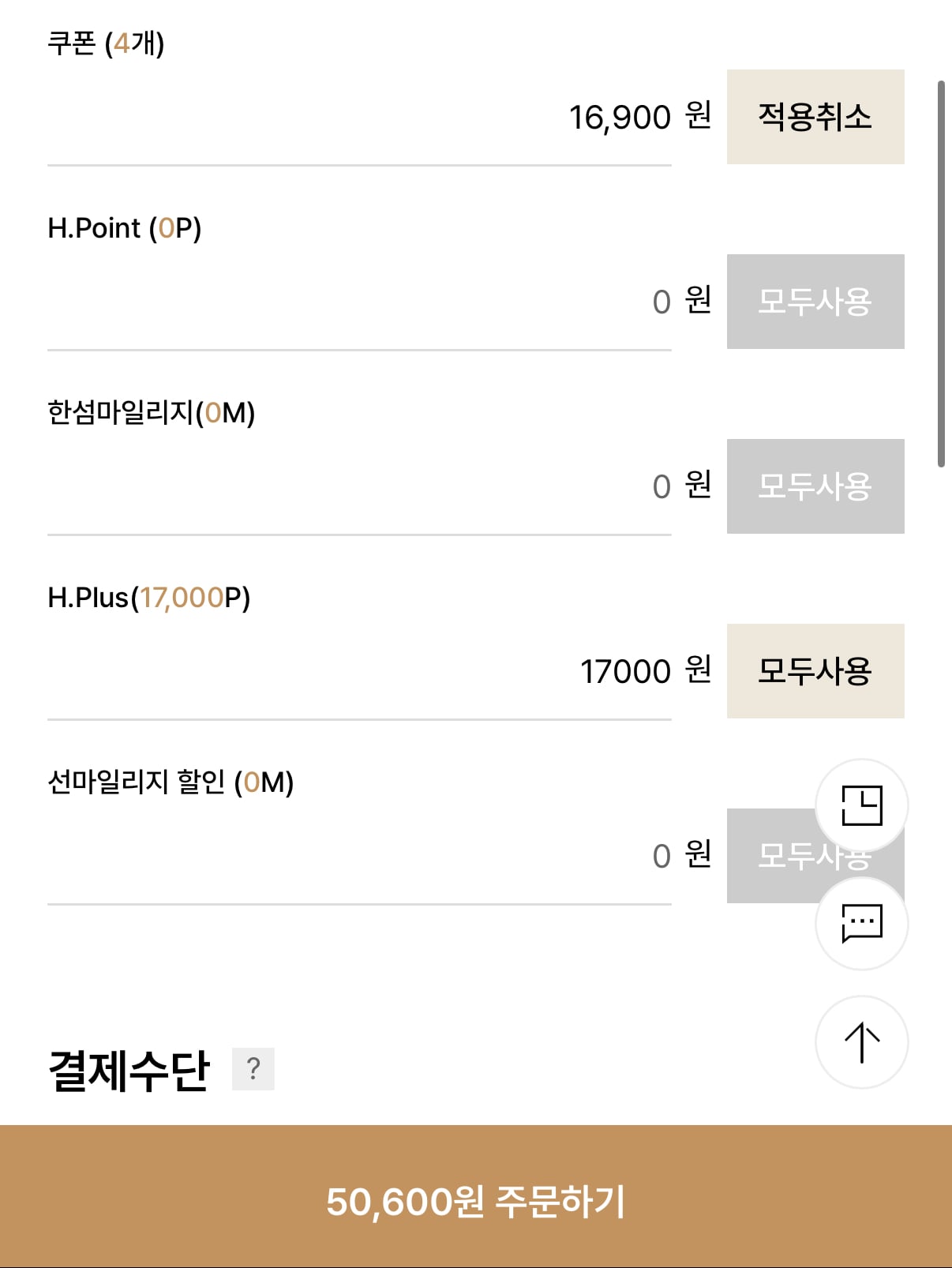Click 모두사용 for H.Plus points
This screenshot has height=1268, width=952.
[x=815, y=670]
